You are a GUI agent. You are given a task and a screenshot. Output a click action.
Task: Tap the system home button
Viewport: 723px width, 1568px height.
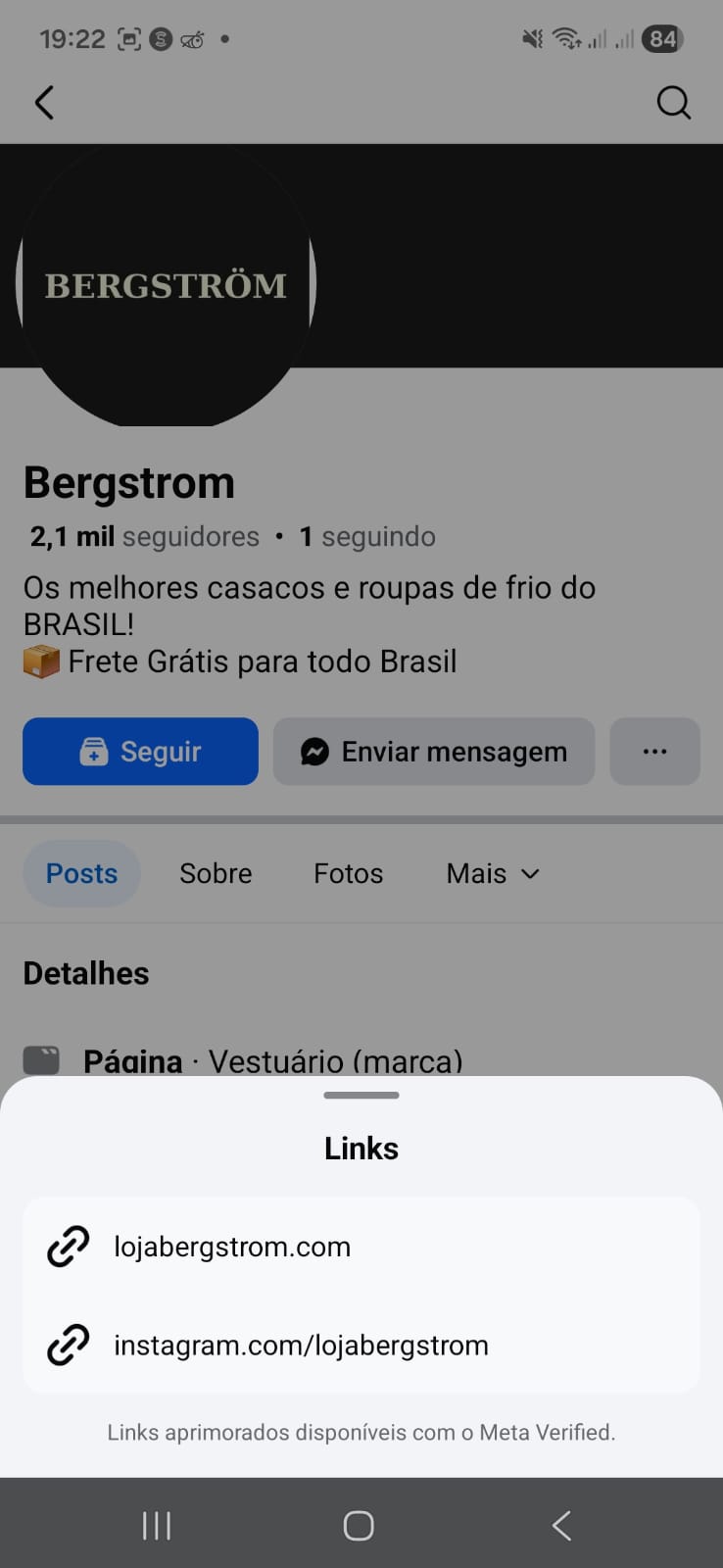359,1525
